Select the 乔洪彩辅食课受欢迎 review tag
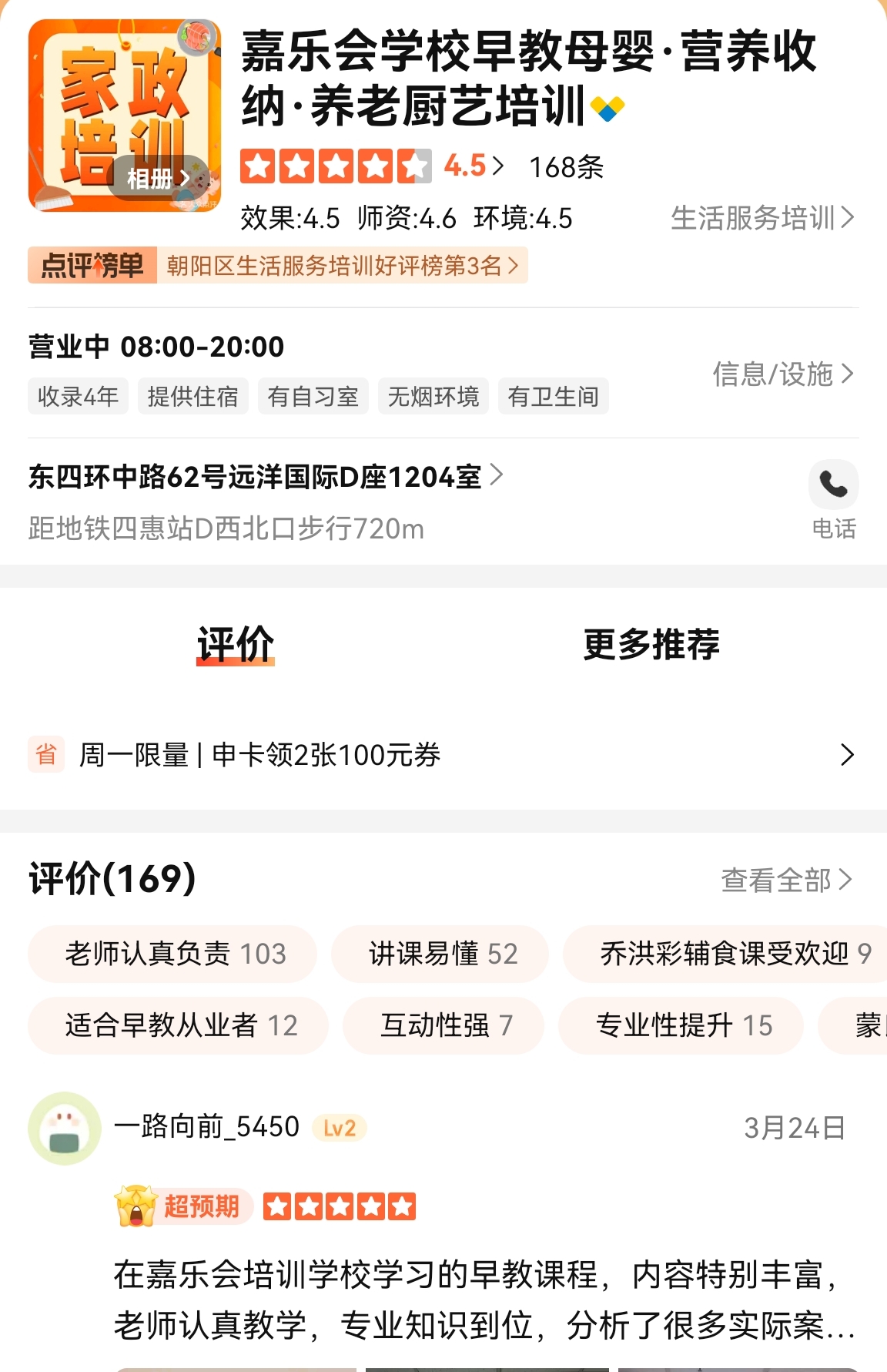 pos(725,954)
